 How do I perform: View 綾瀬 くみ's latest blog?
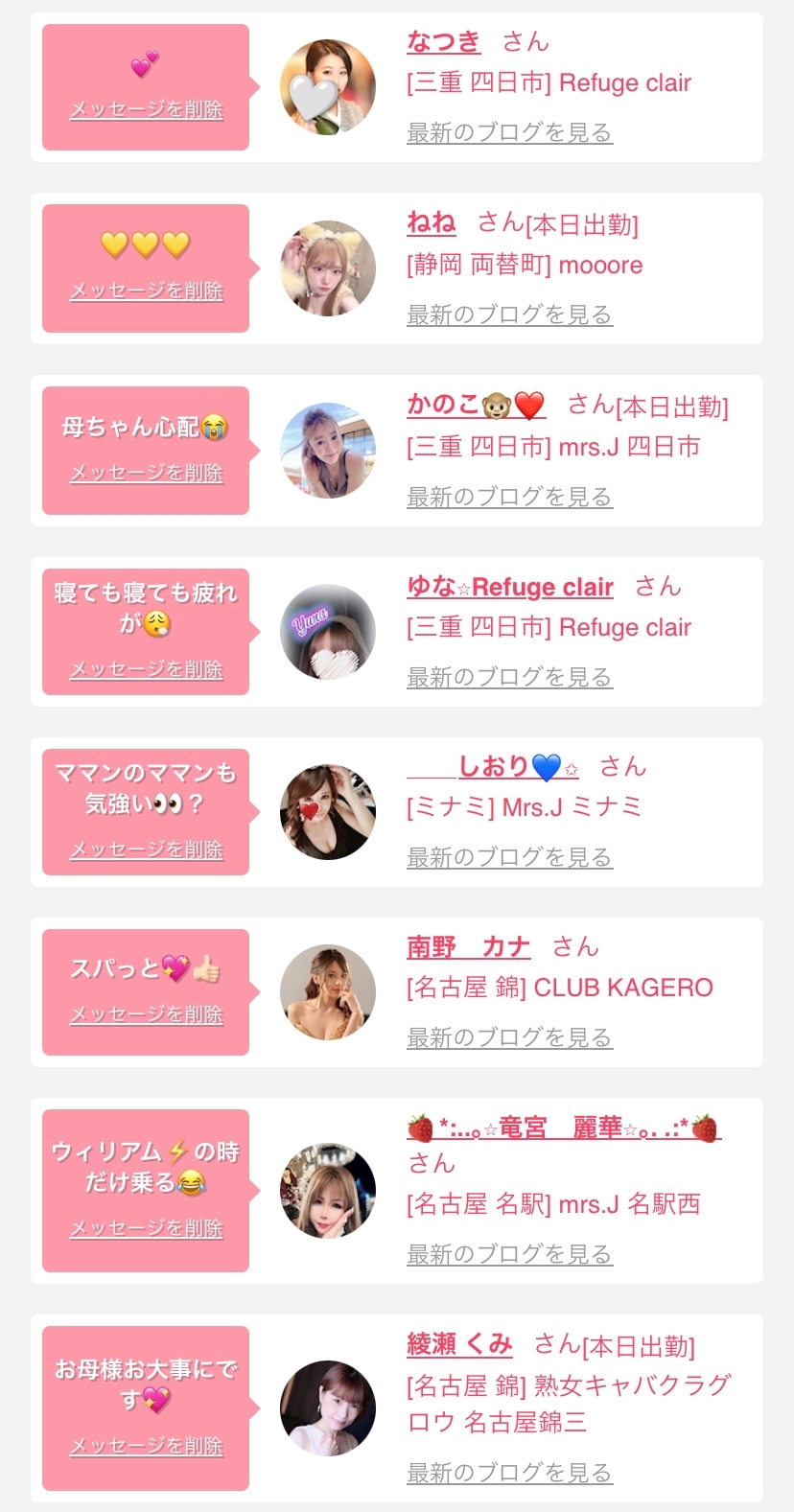[x=509, y=1473]
